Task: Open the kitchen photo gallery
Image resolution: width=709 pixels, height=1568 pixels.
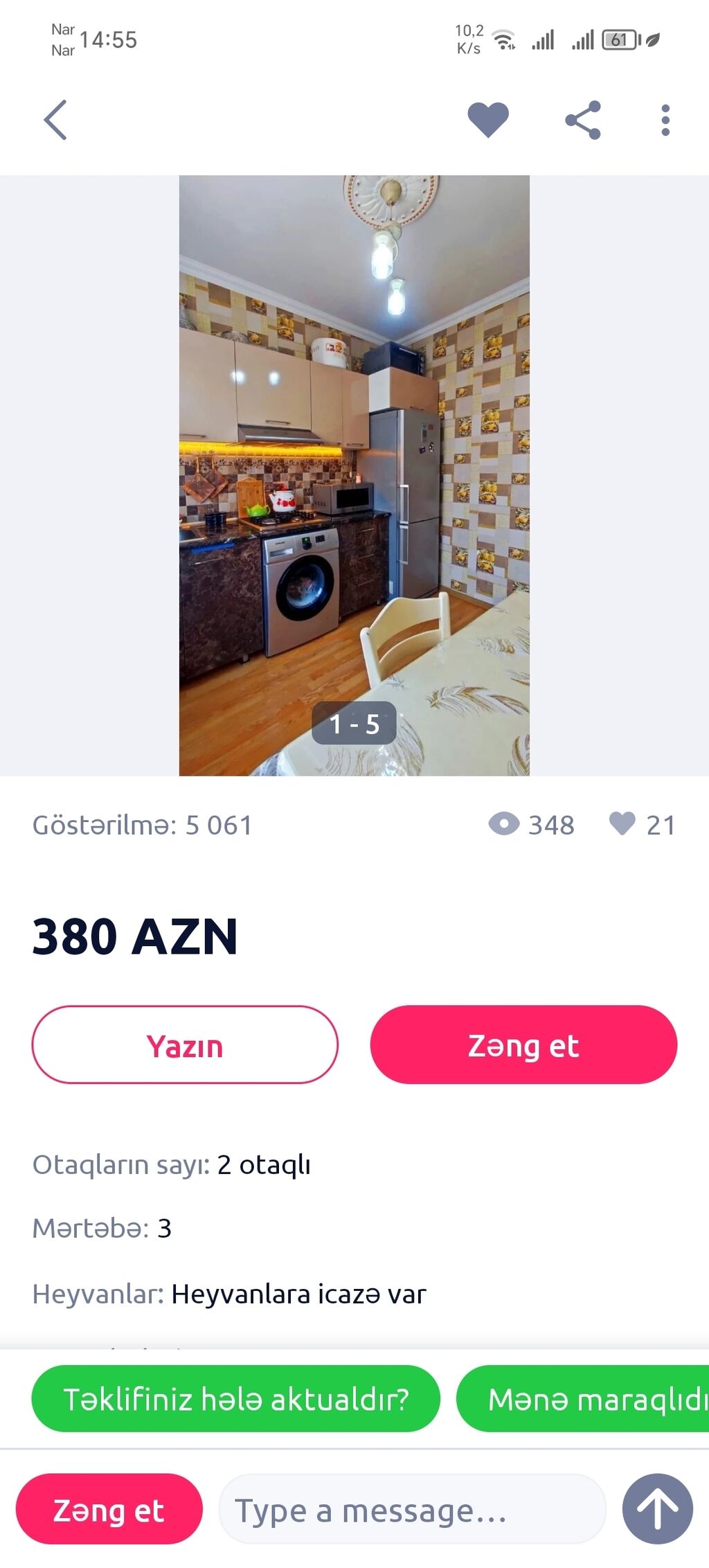Action: pos(354,475)
